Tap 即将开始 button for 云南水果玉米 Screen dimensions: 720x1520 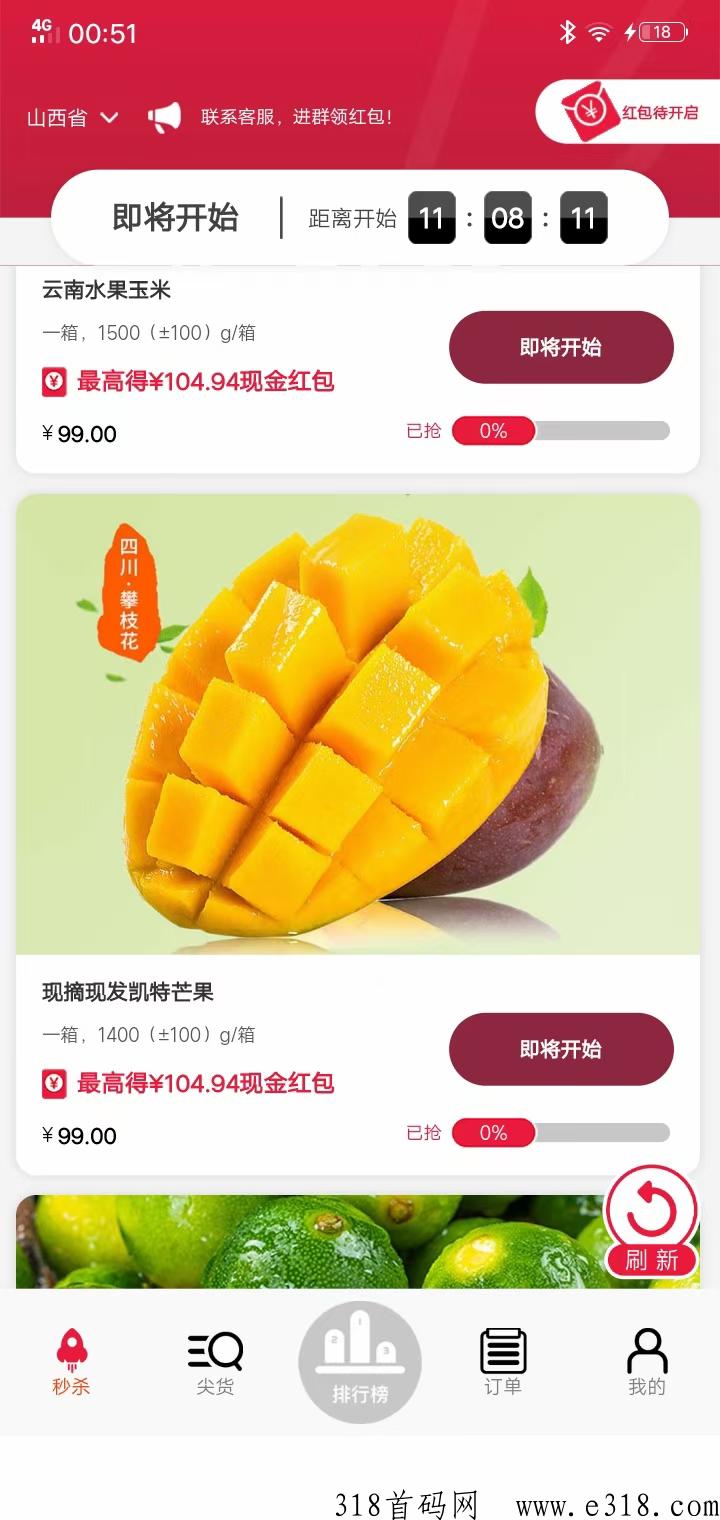pos(561,347)
